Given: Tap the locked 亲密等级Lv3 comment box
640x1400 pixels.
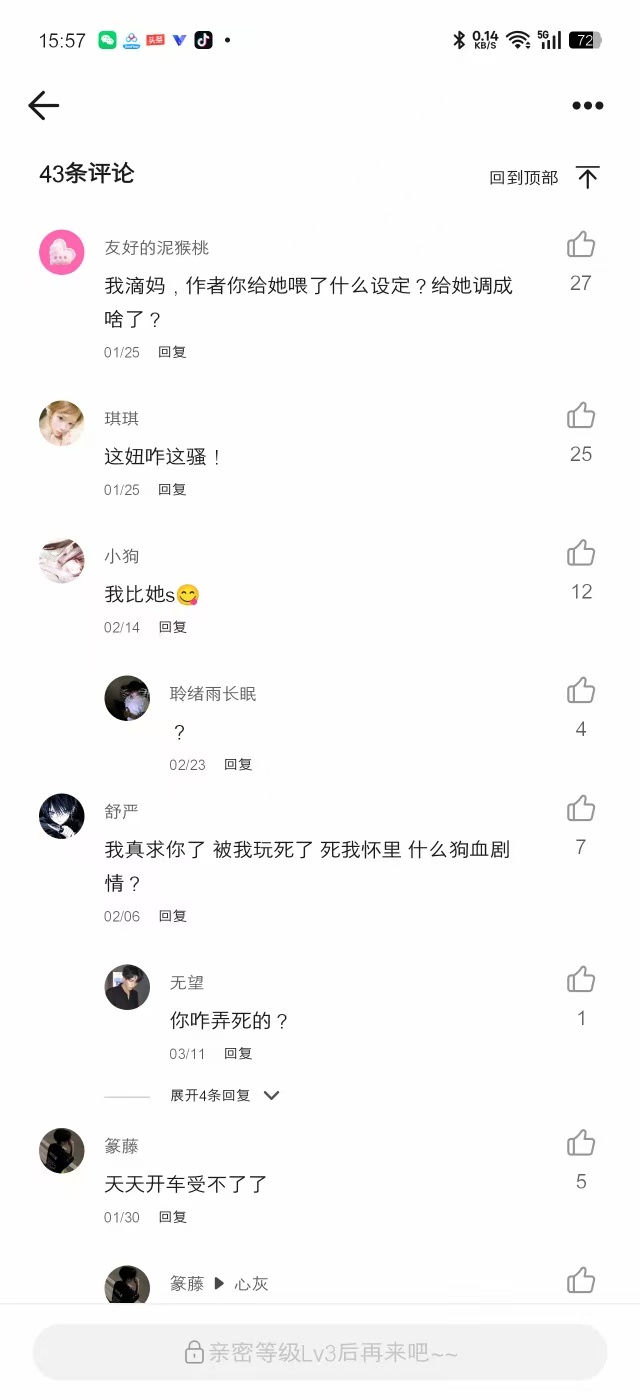Looking at the screenshot, I should (320, 1353).
